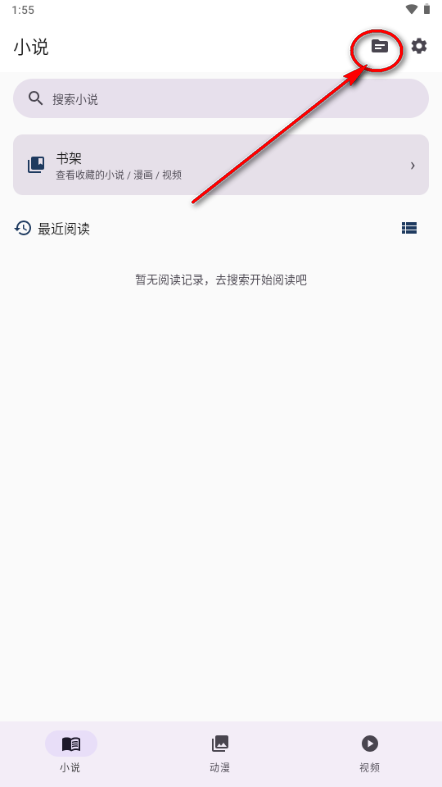This screenshot has width=442, height=787.
Task: Switch to the 动漫 tab
Action: tap(220, 753)
